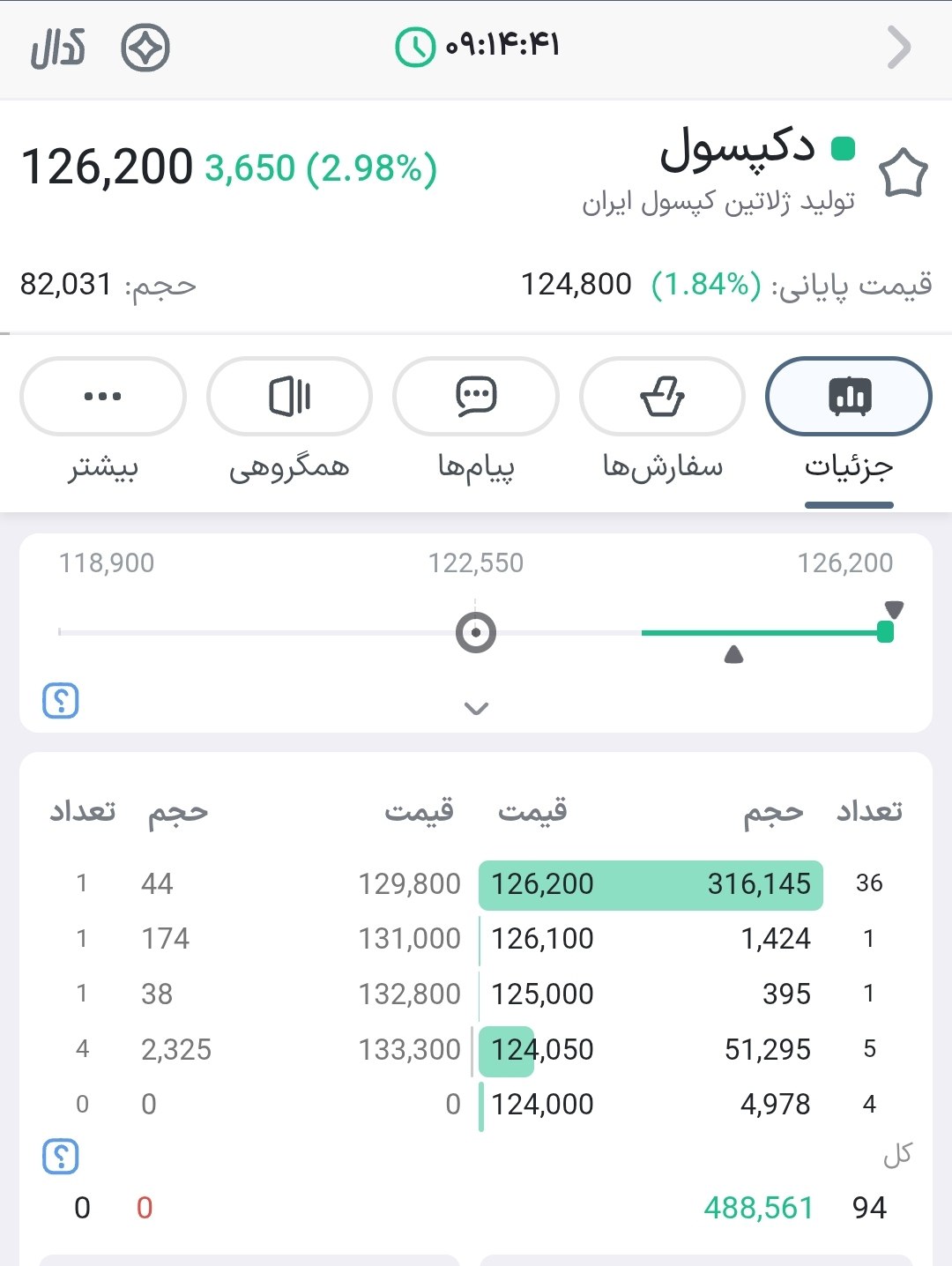Switch to the سفارش‌ها tab
This screenshot has height=1266, width=952.
tap(661, 428)
